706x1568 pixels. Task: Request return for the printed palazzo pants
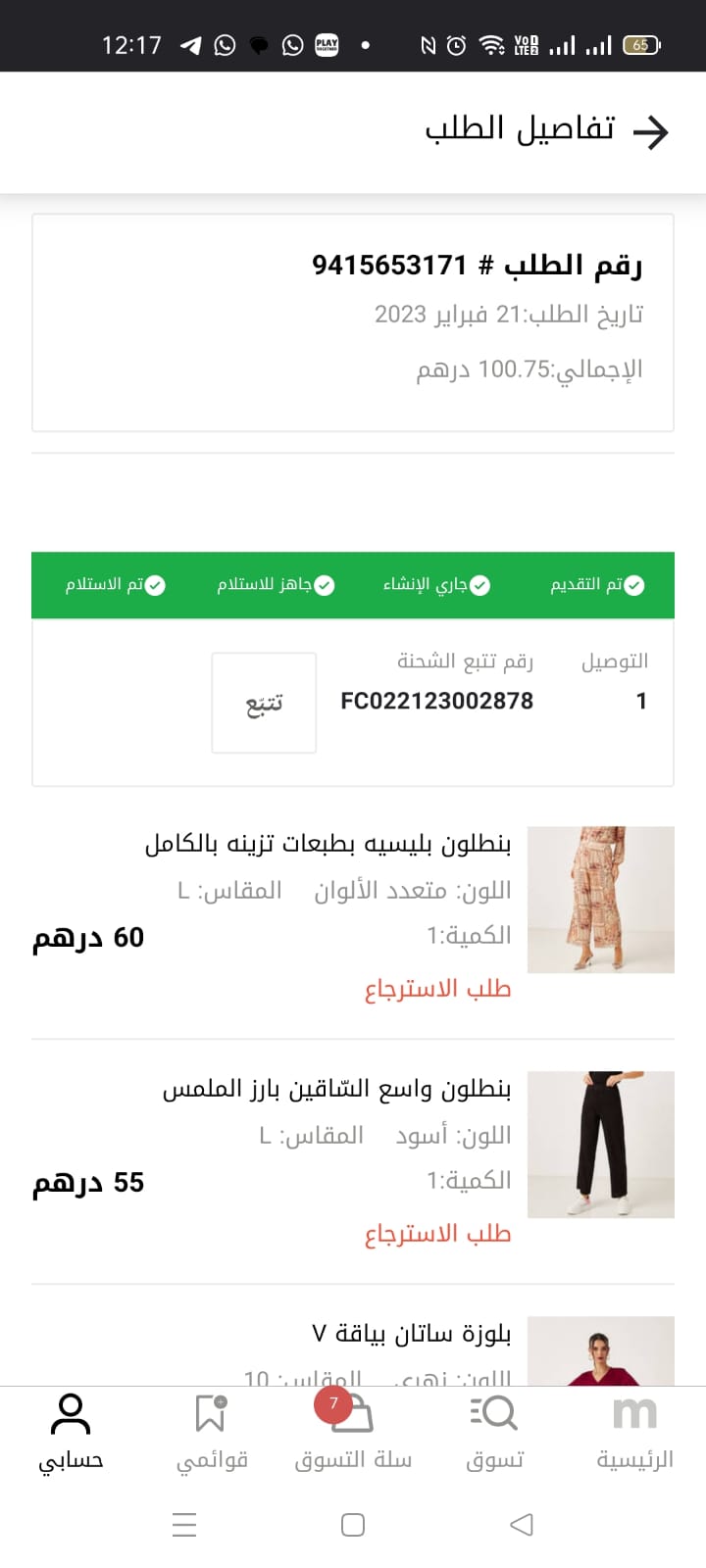(438, 989)
